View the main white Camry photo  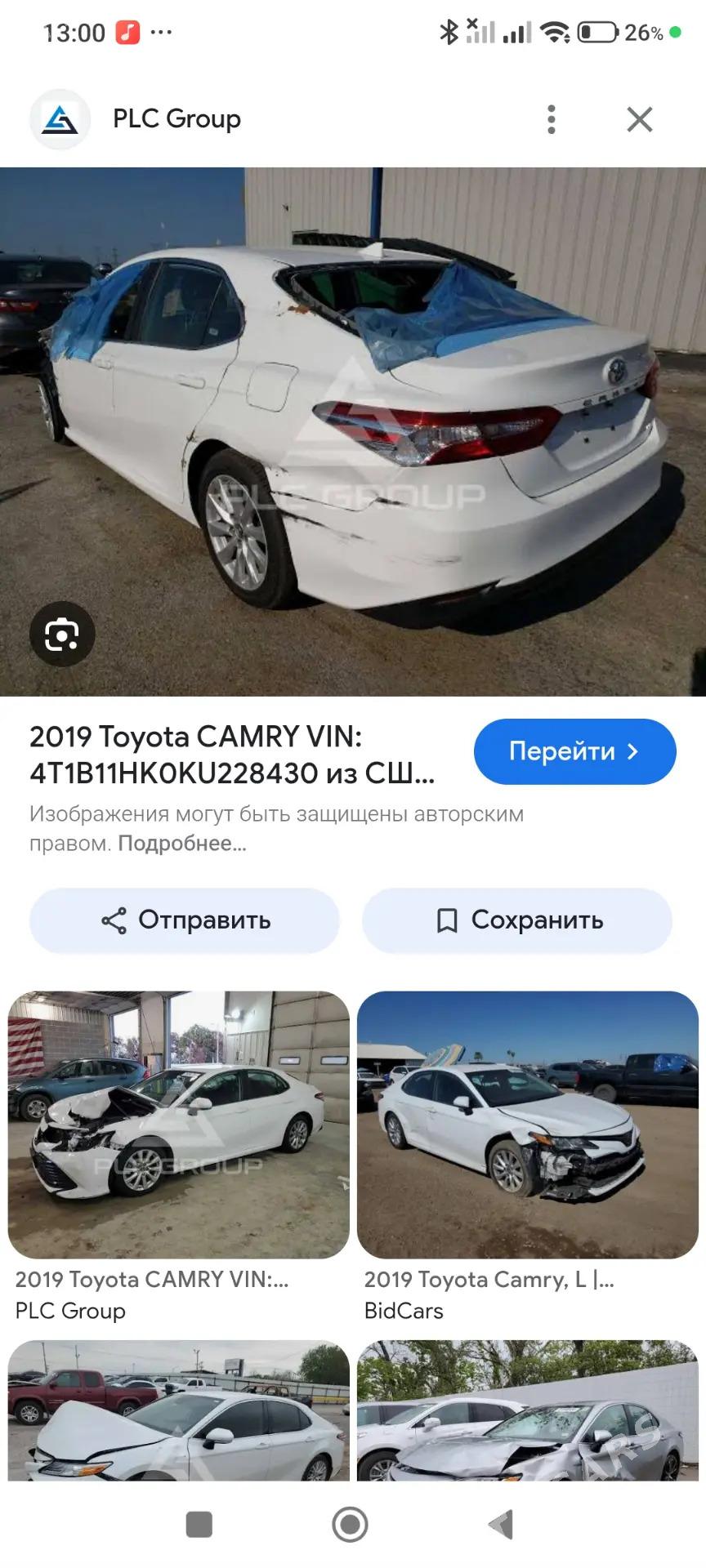353,431
